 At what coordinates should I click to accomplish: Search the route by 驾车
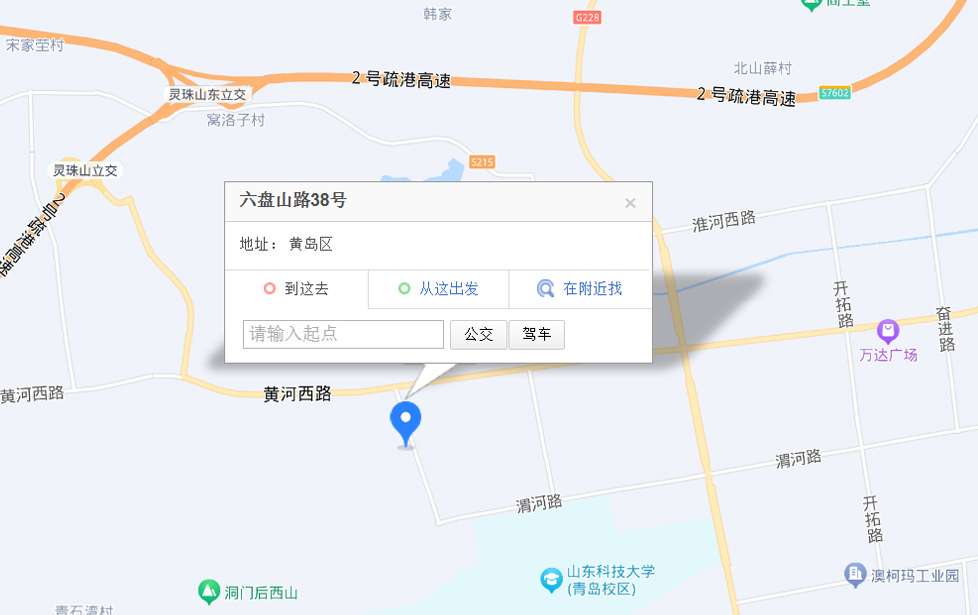(537, 334)
